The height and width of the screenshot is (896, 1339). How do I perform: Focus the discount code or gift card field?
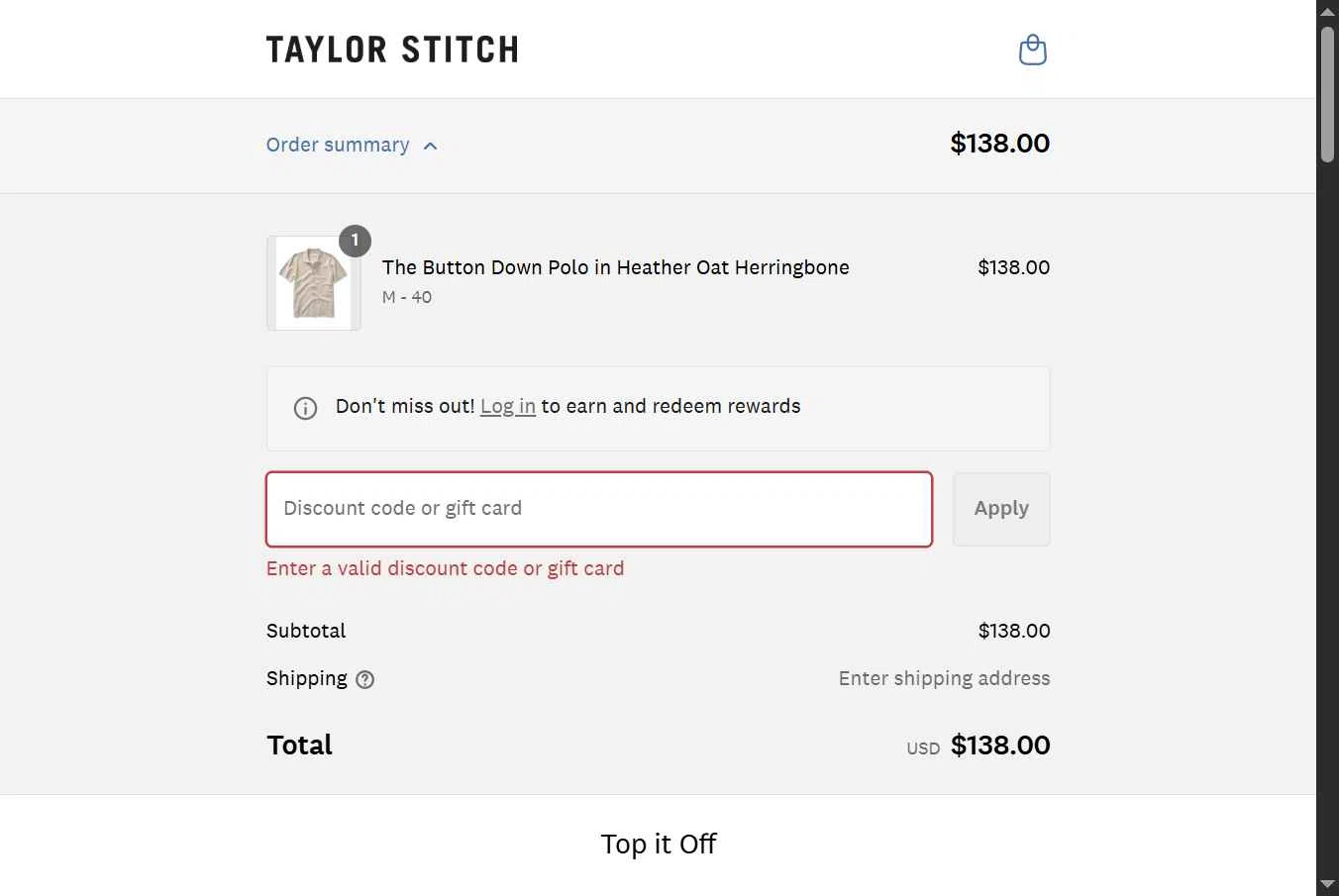point(598,509)
